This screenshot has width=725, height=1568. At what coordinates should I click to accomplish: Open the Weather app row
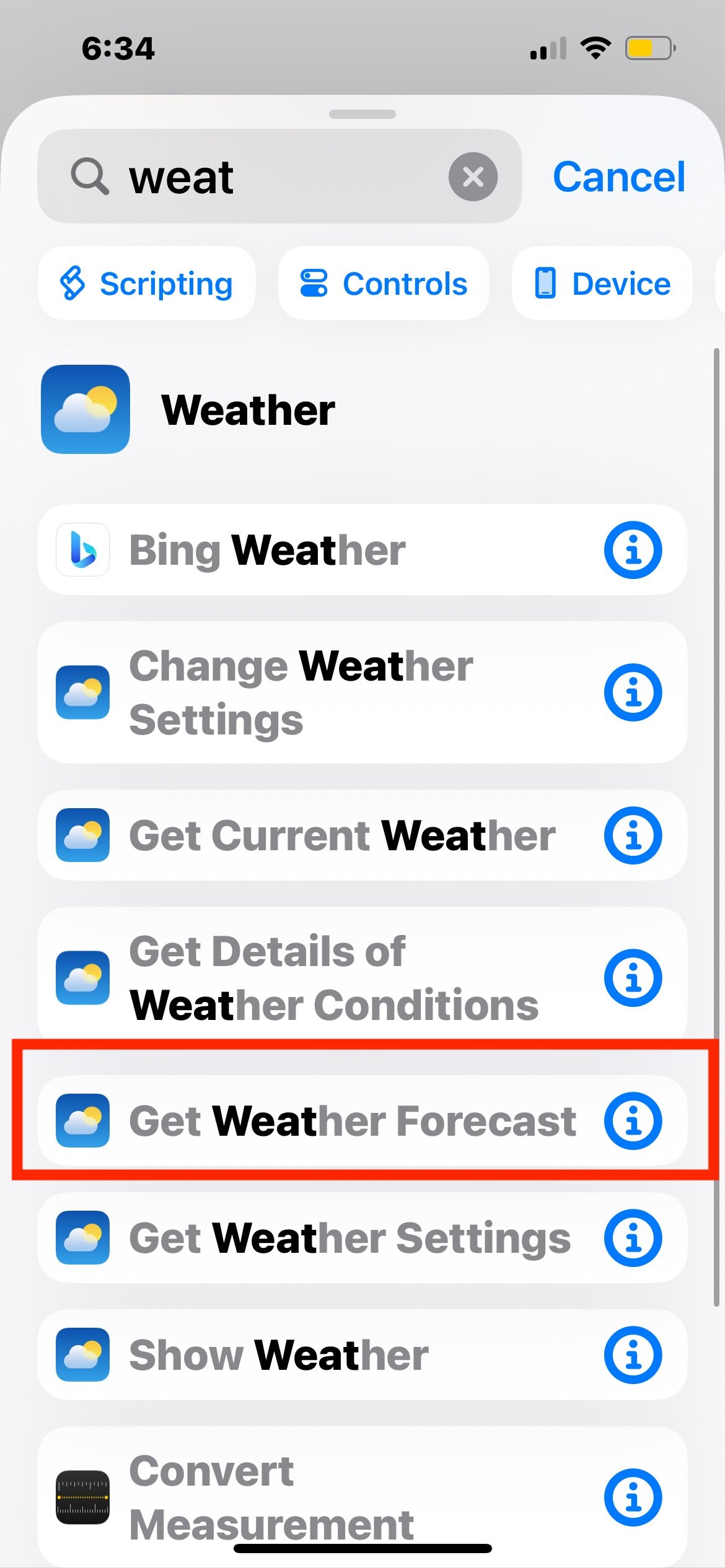[x=362, y=409]
